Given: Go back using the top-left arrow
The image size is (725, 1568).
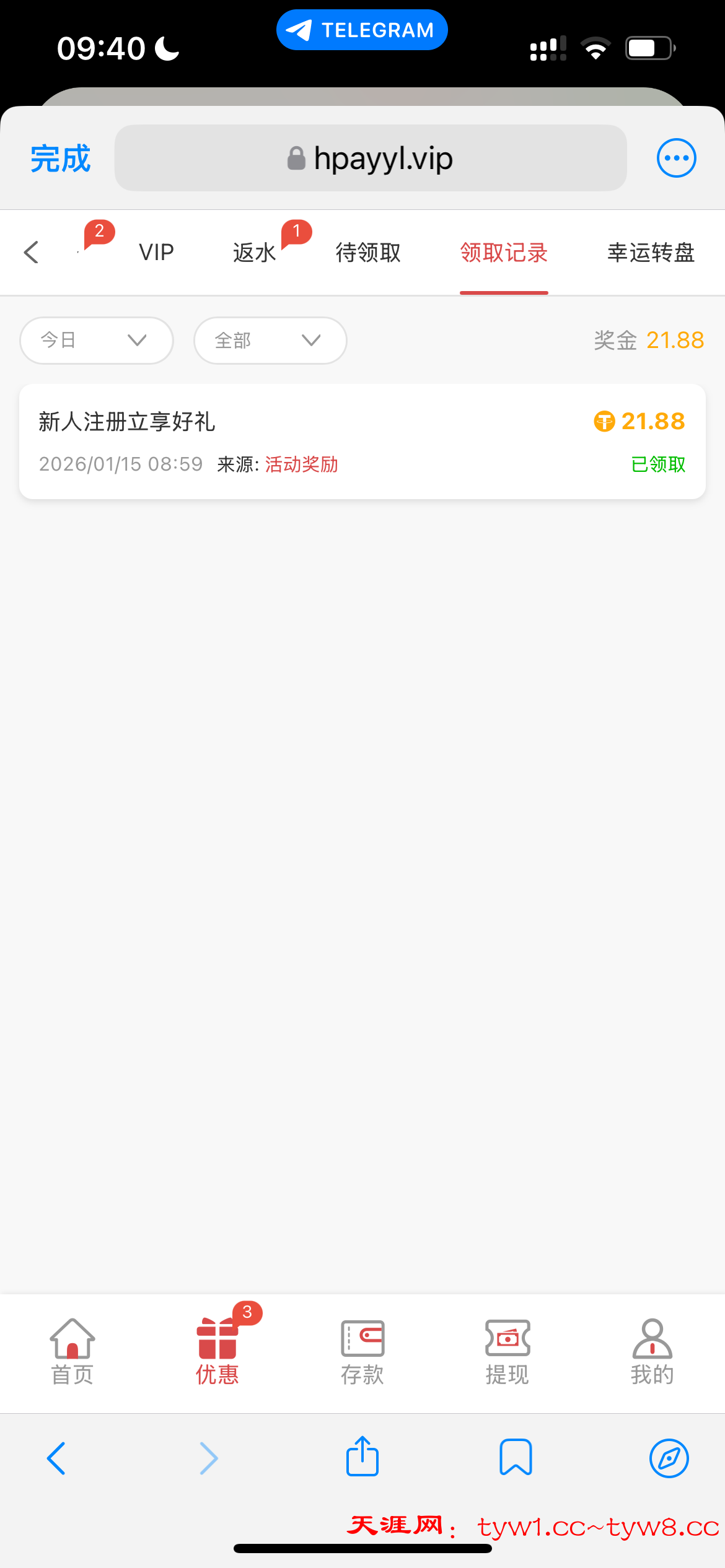Looking at the screenshot, I should click(32, 252).
